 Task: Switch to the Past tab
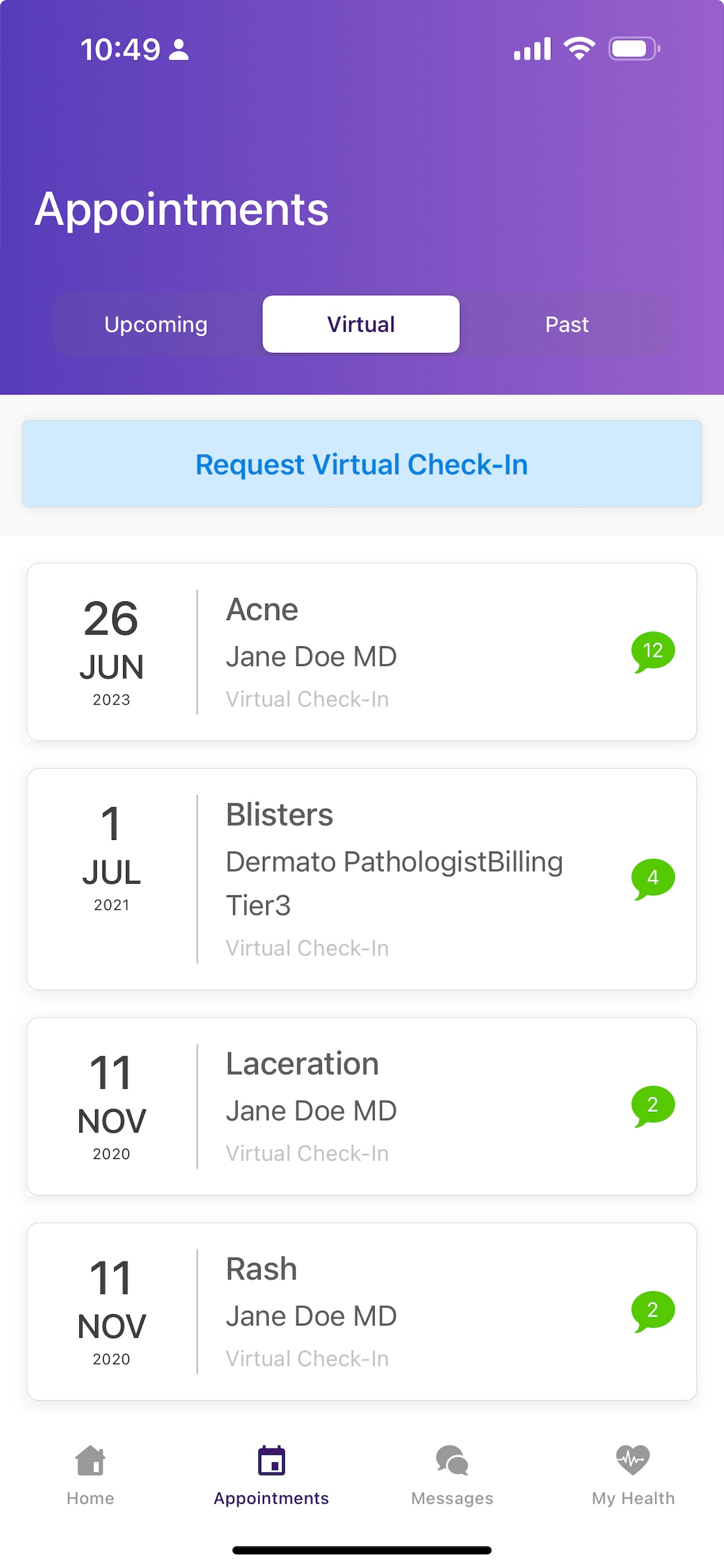pyautogui.click(x=566, y=324)
